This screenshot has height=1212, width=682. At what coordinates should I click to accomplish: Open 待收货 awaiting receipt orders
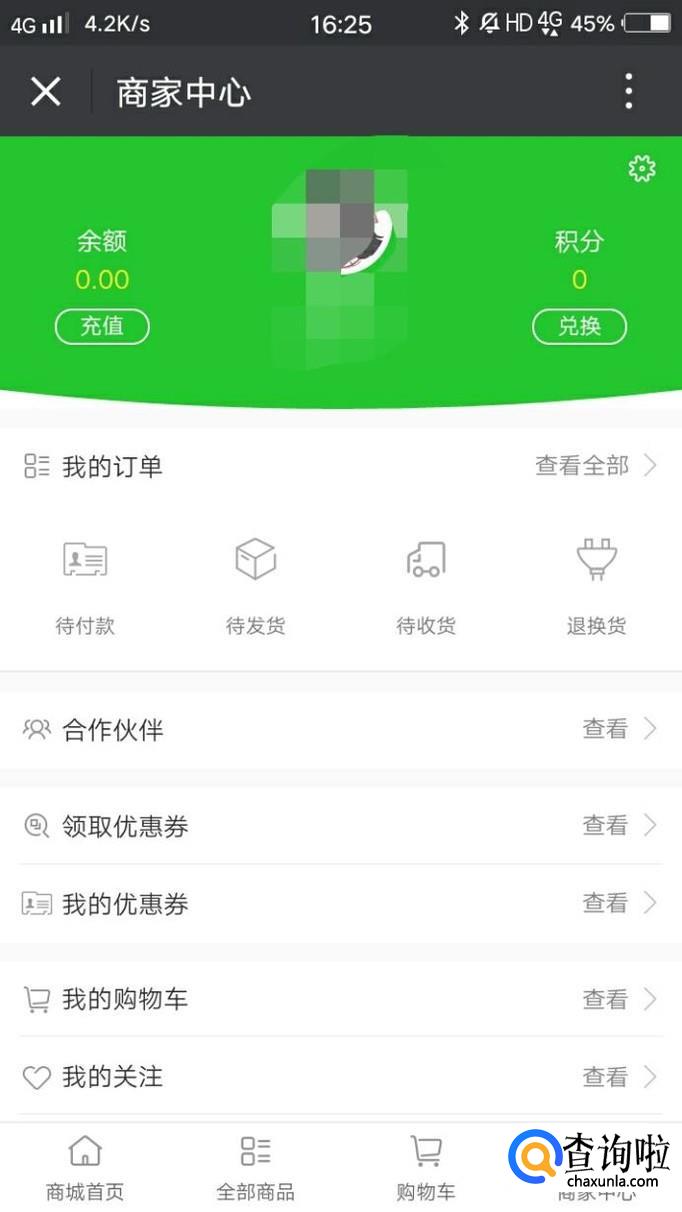426,584
